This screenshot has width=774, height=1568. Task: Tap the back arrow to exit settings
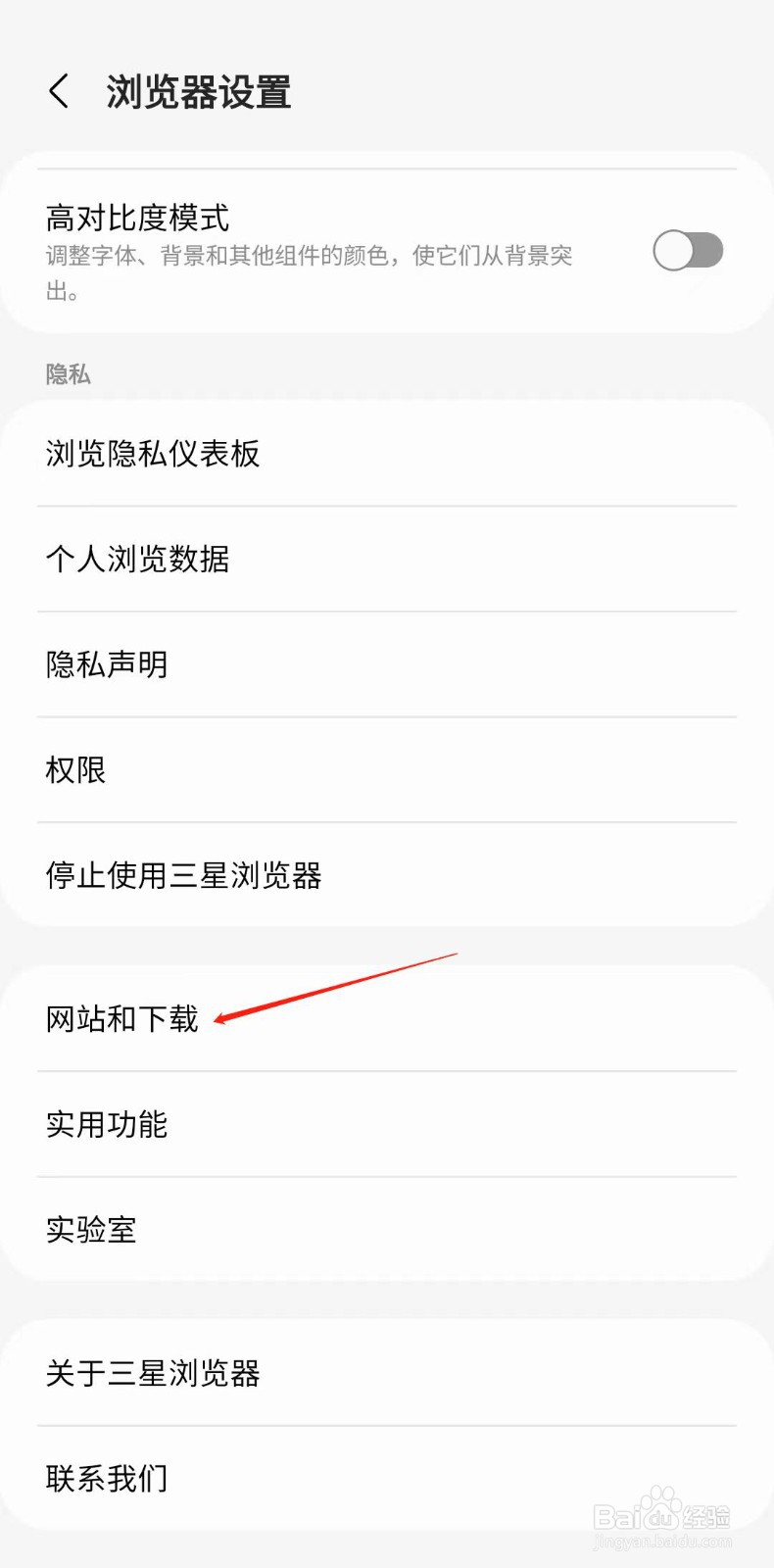[57, 91]
